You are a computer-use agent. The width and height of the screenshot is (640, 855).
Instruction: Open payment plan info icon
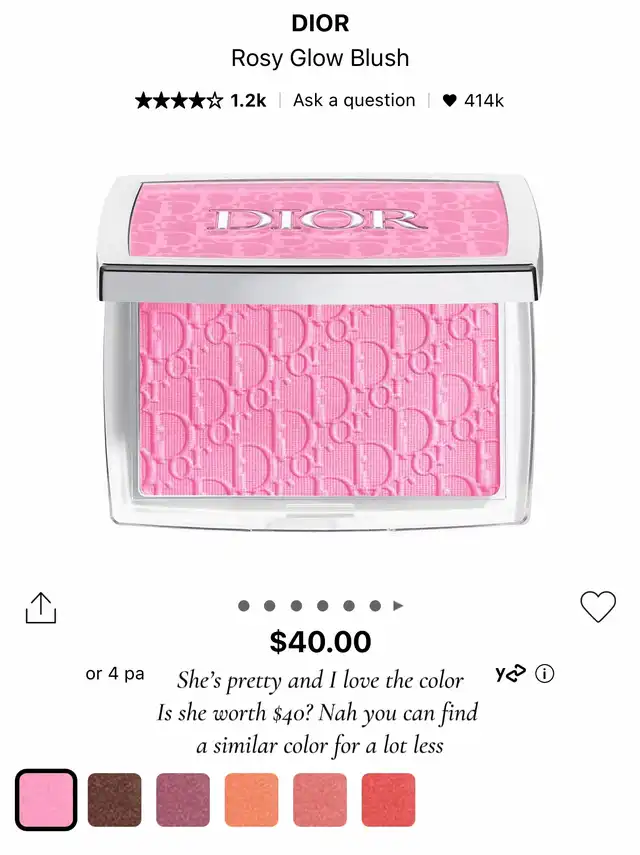coord(545,674)
